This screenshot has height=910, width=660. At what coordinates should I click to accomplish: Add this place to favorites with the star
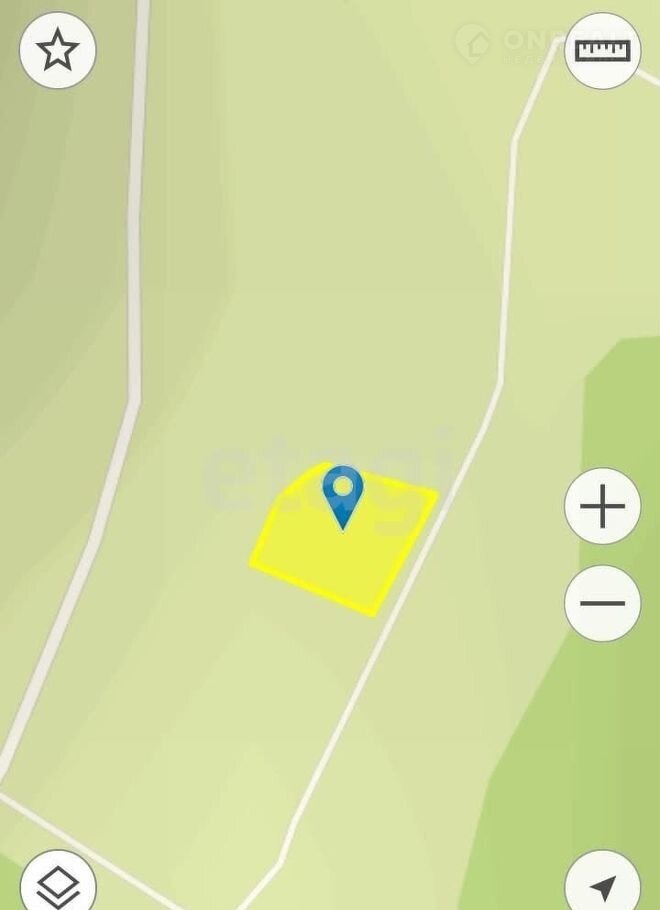[58, 50]
